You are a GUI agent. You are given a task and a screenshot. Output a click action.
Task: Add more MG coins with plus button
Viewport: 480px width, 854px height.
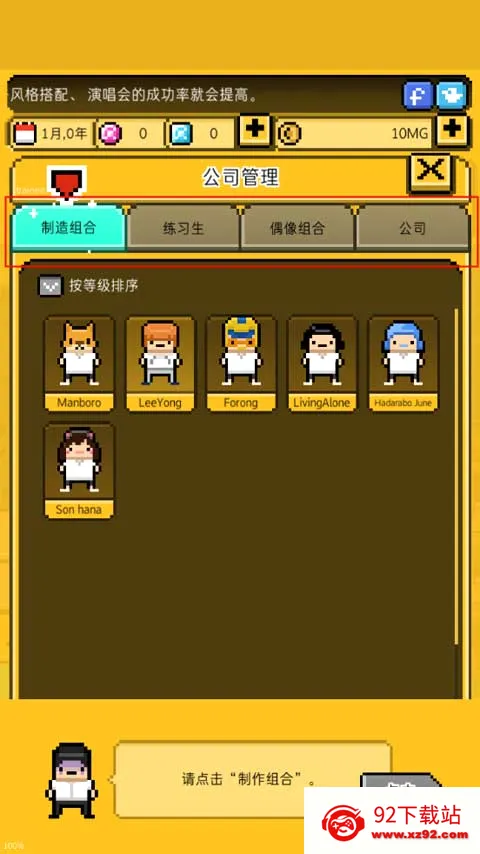[x=452, y=131]
